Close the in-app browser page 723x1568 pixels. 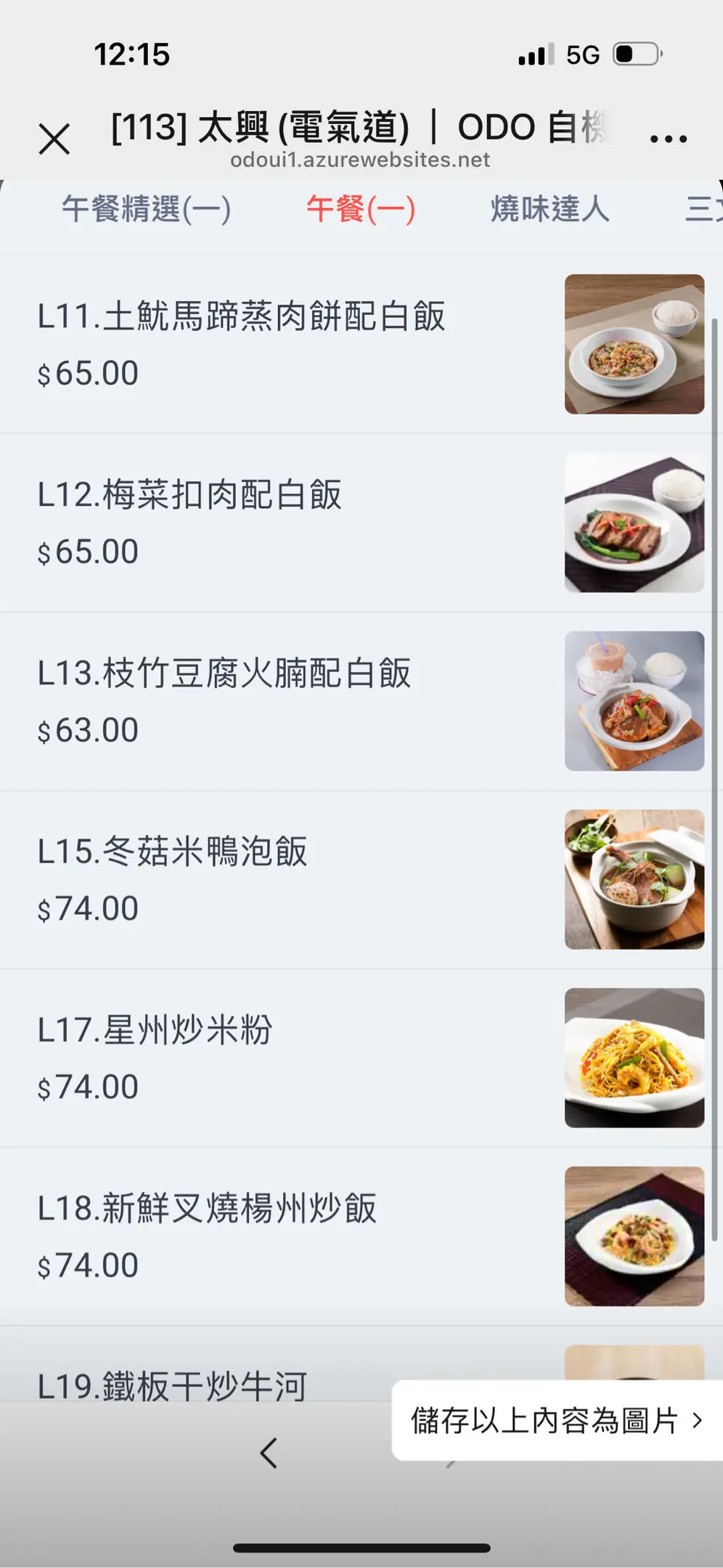pyautogui.click(x=54, y=139)
